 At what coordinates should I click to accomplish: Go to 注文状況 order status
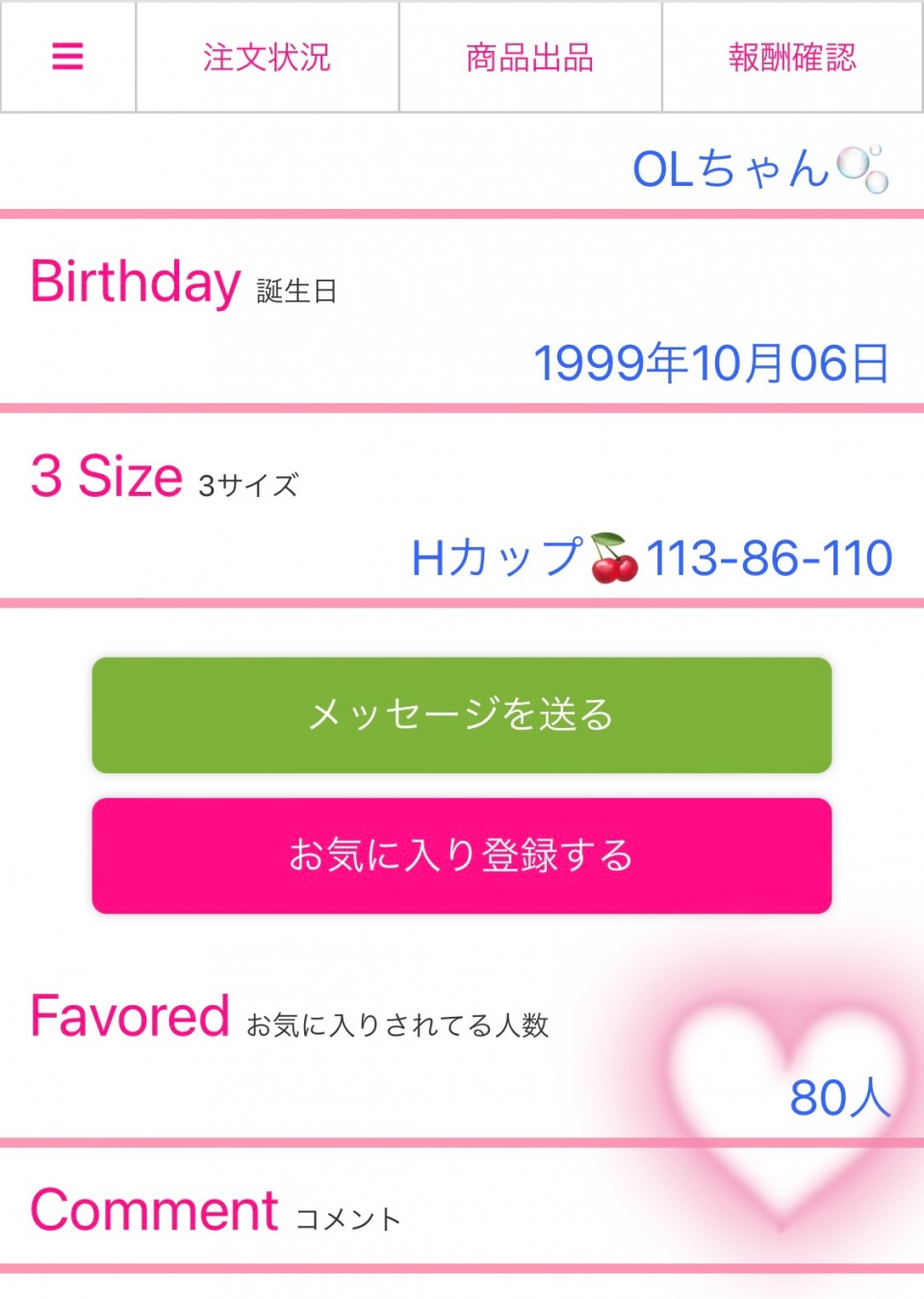[267, 57]
